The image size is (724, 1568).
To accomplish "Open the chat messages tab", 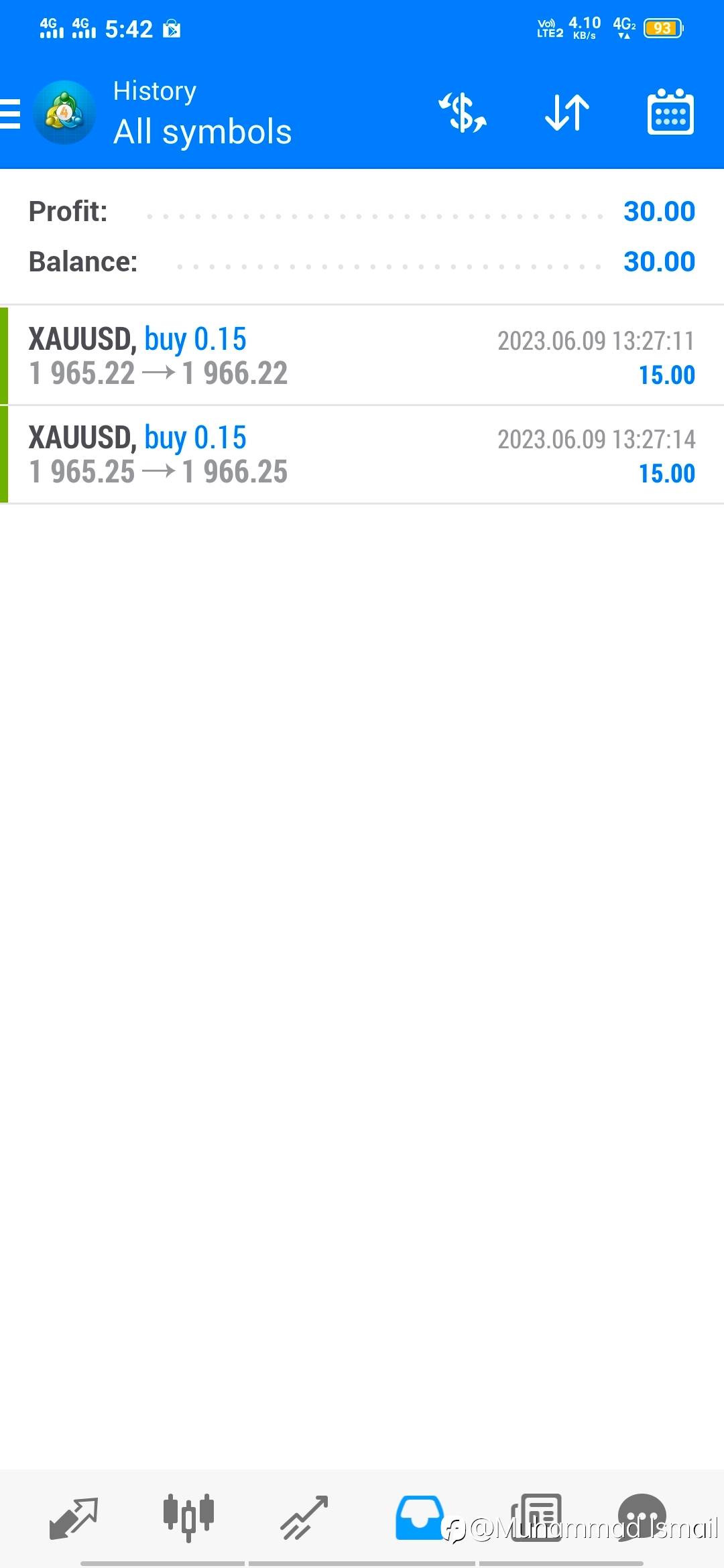I will [642, 1518].
